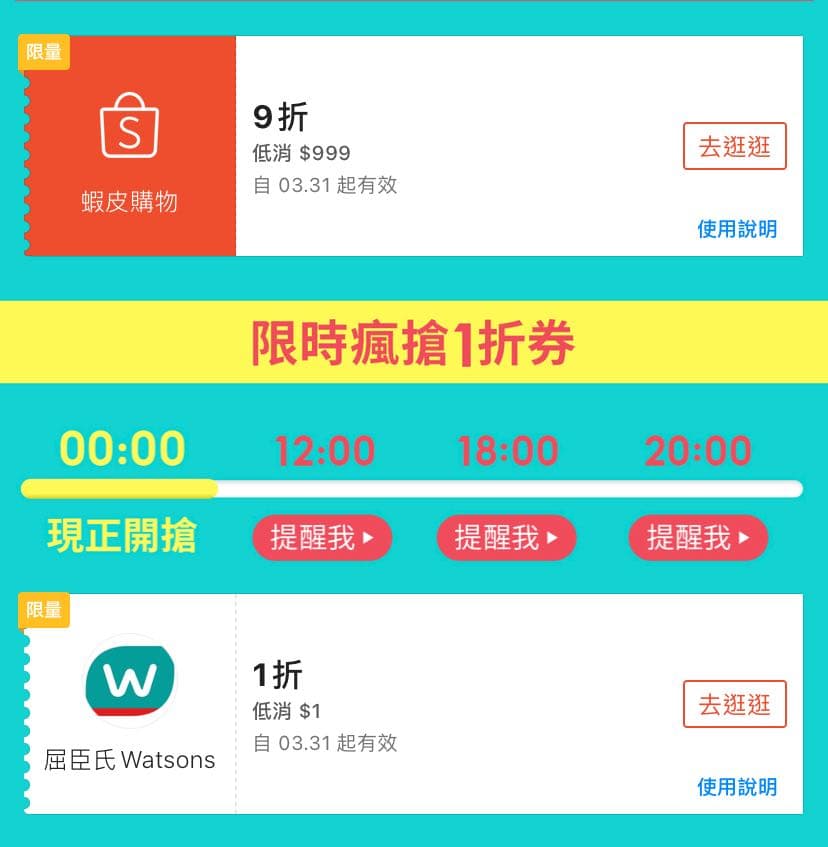Click the orange Shopee coupon stub panel

129,146
